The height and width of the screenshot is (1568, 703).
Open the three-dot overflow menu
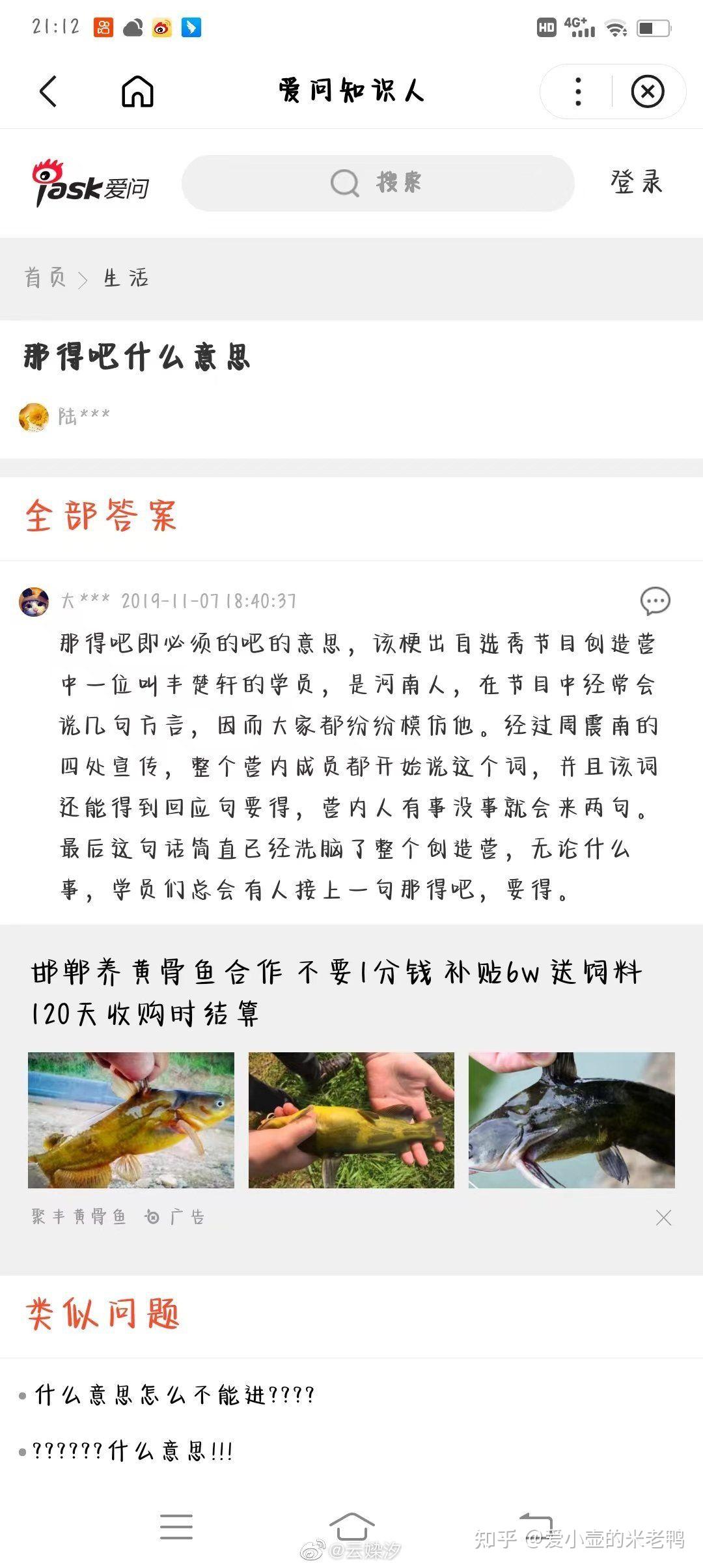[x=578, y=92]
